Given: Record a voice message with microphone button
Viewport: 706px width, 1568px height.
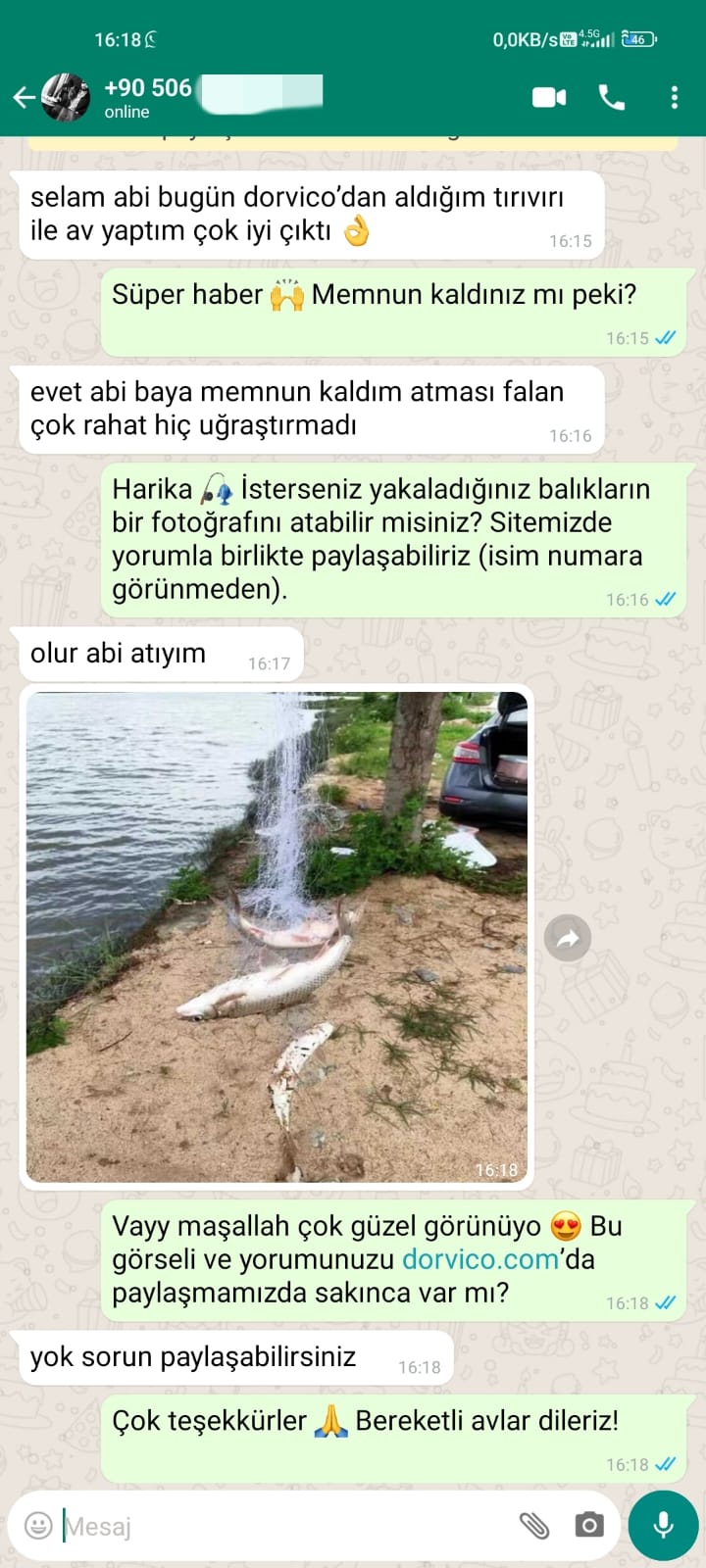Looking at the screenshot, I should click(x=663, y=1525).
